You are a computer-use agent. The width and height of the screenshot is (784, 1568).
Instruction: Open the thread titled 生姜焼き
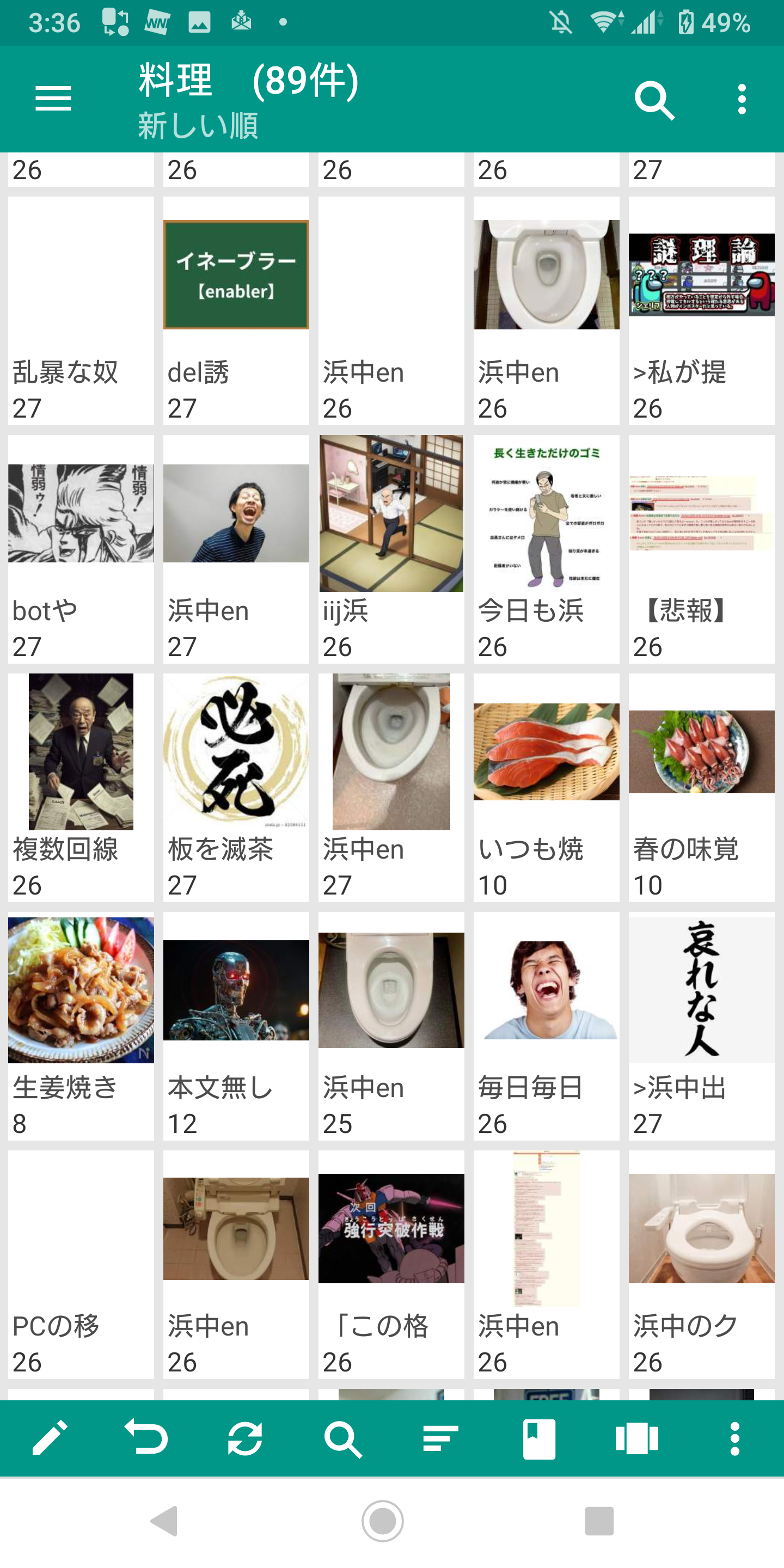[x=81, y=1026]
